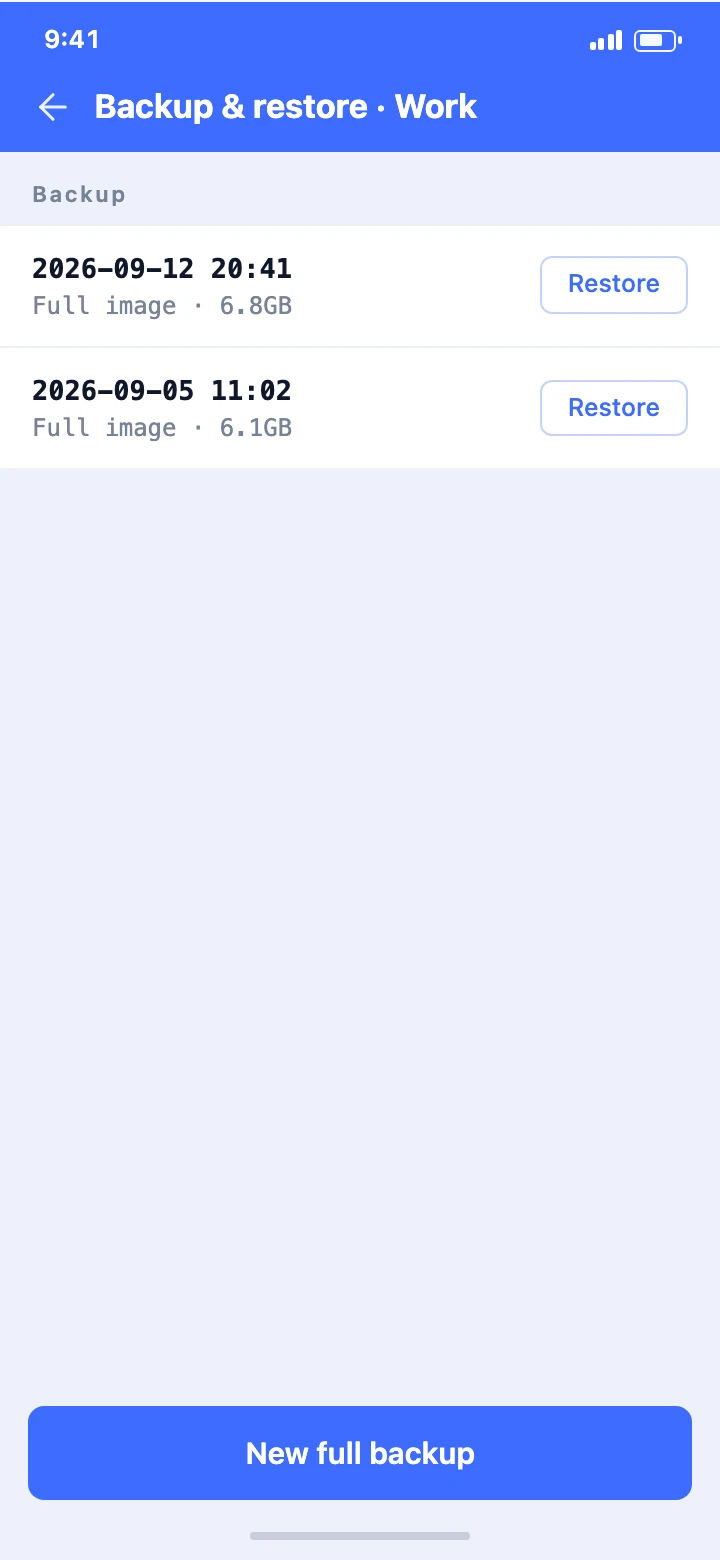Screen dimensions: 720x1560
Task: Restore the 2026-09-12 20:41 backup
Action: (614, 285)
